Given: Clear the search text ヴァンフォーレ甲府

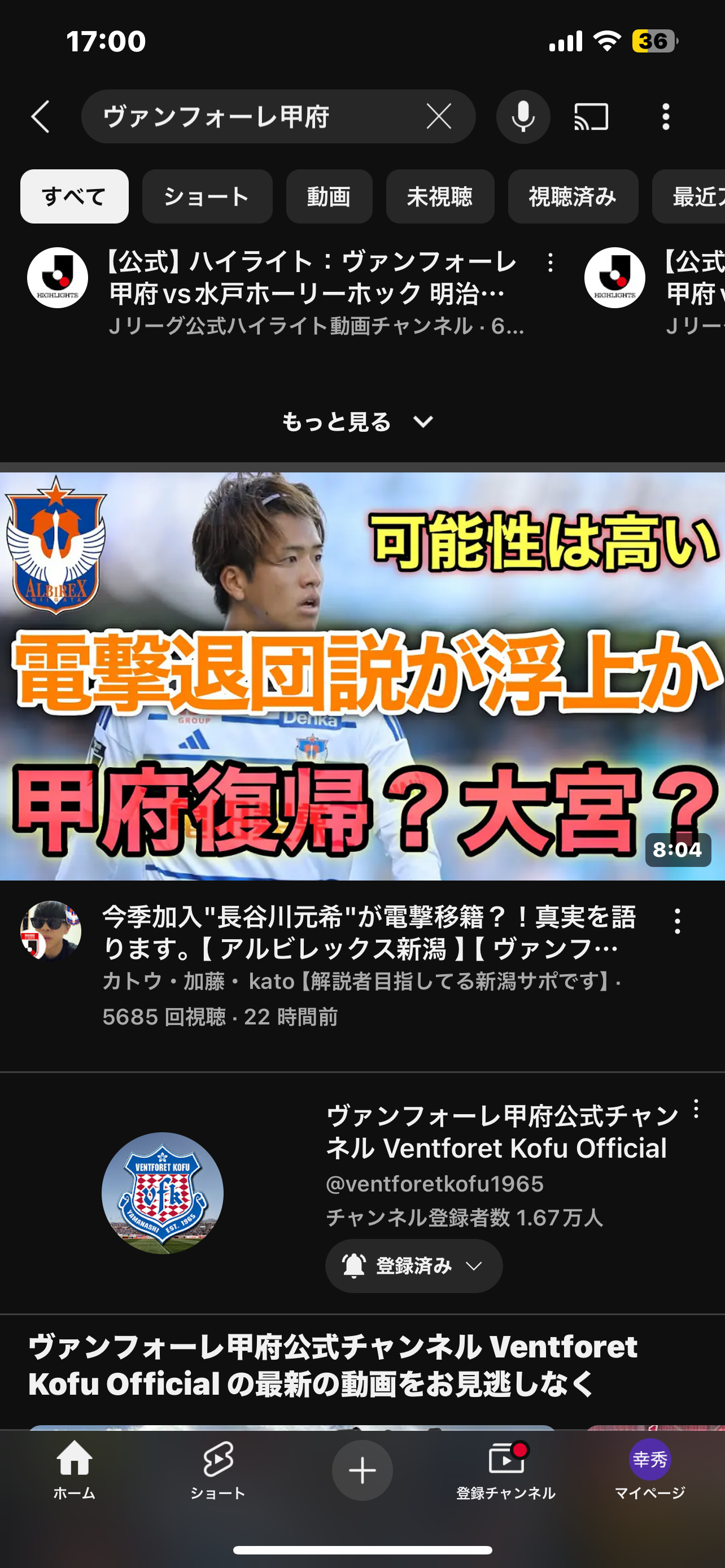Looking at the screenshot, I should tap(438, 116).
